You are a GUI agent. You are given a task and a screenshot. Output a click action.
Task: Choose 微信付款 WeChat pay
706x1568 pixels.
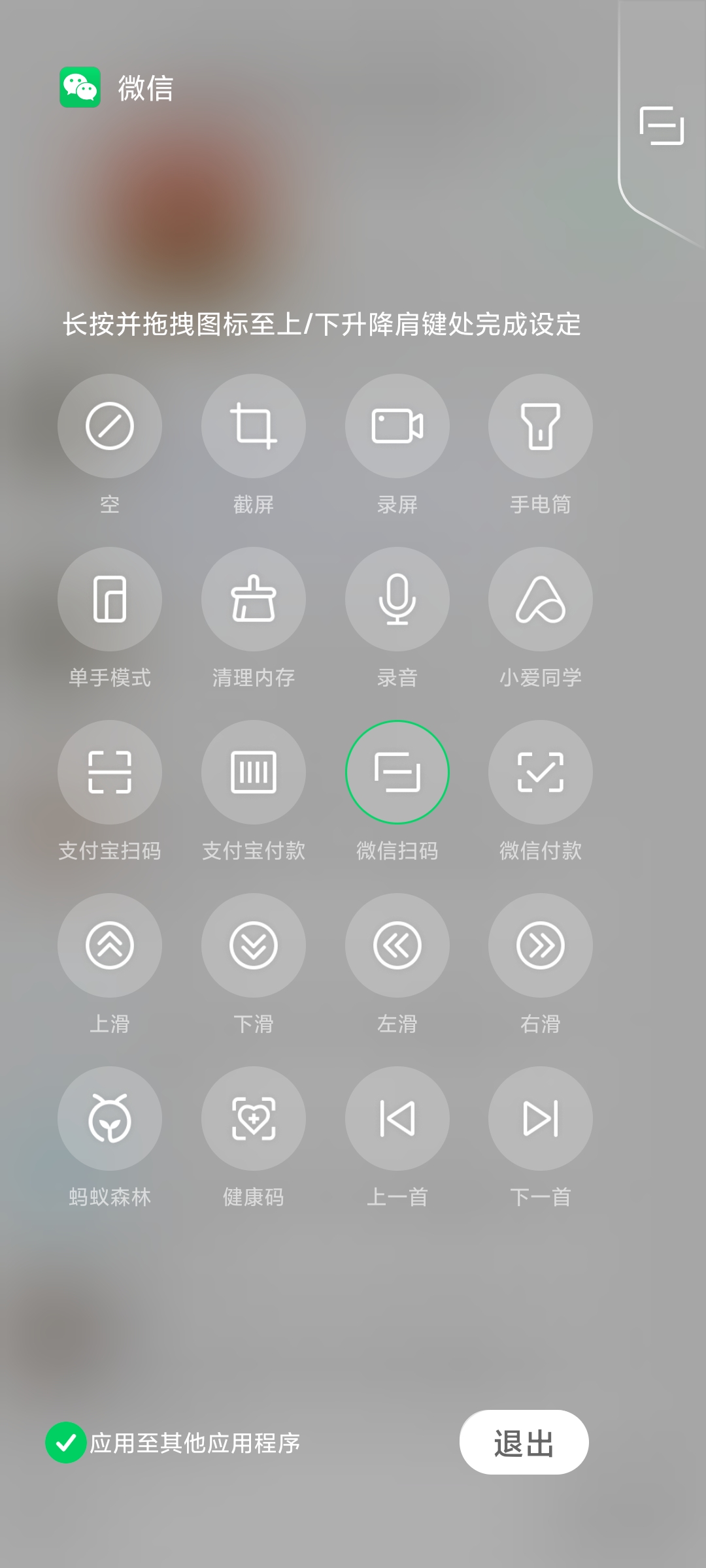point(541,772)
